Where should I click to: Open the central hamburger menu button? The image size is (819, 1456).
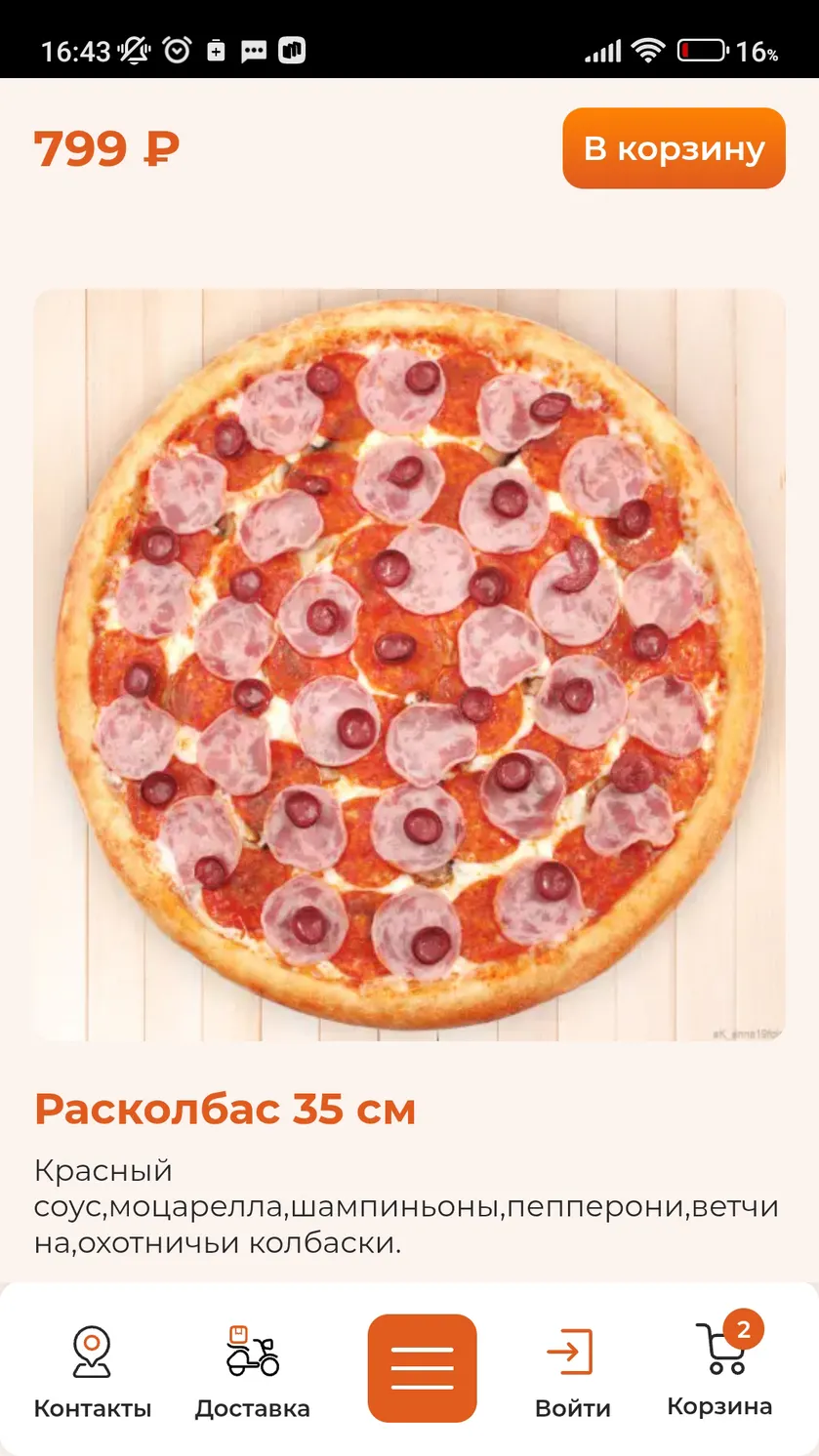(x=422, y=1368)
